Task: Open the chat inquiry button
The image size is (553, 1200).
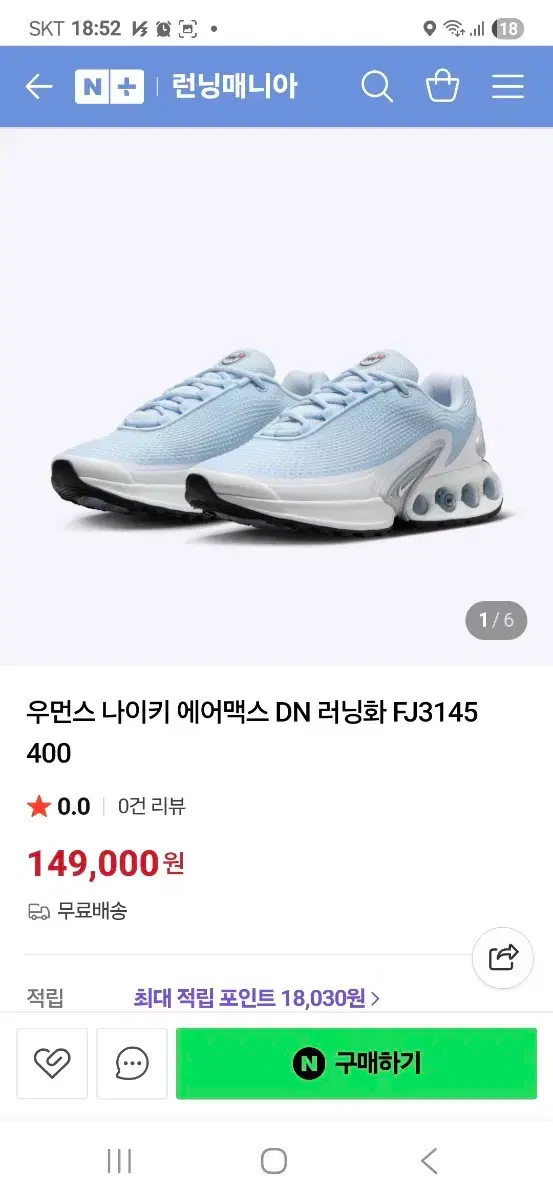Action: pyautogui.click(x=132, y=1063)
